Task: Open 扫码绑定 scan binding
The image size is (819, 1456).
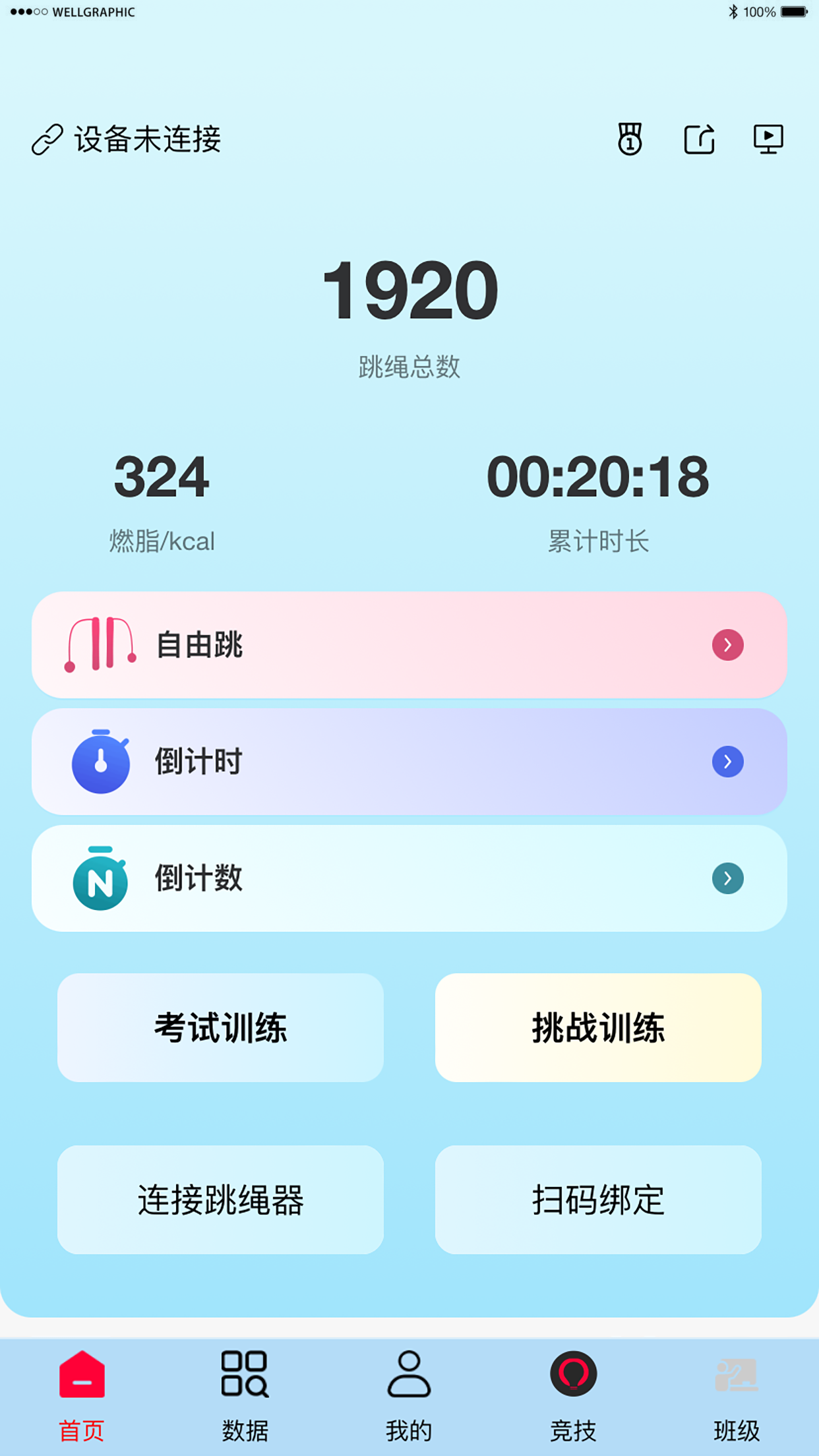Action: (598, 1200)
